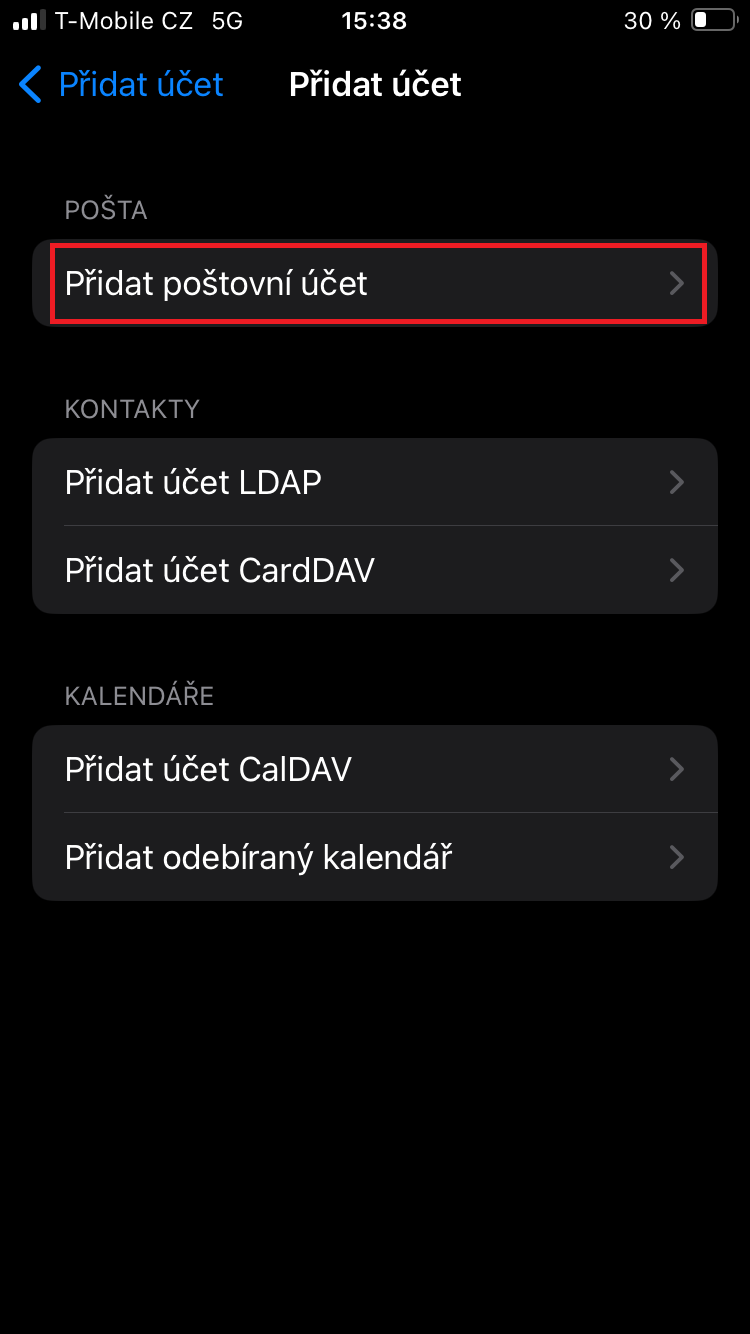Screen dimensions: 750x1334
Task: Go back to previous Přidat účet screen
Action: coord(120,85)
